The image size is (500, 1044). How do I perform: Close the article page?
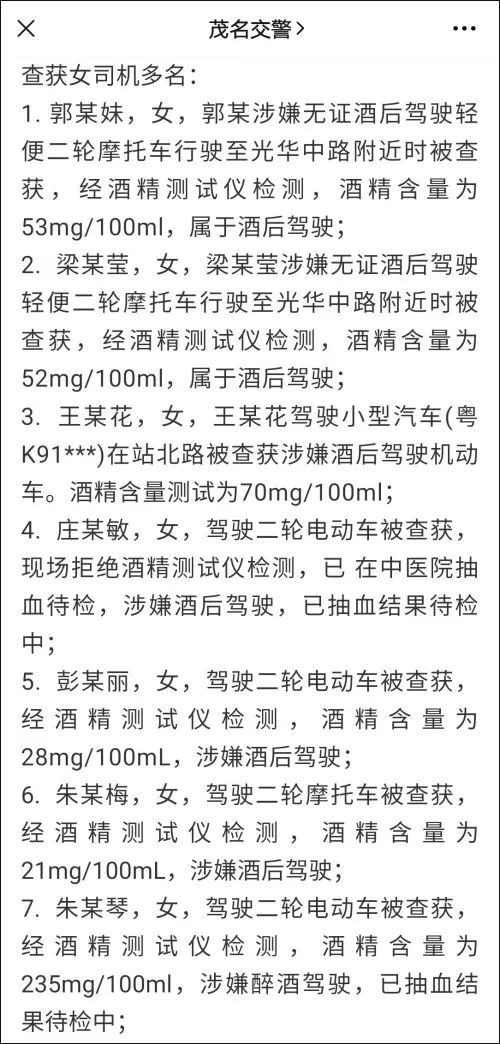tap(26, 29)
